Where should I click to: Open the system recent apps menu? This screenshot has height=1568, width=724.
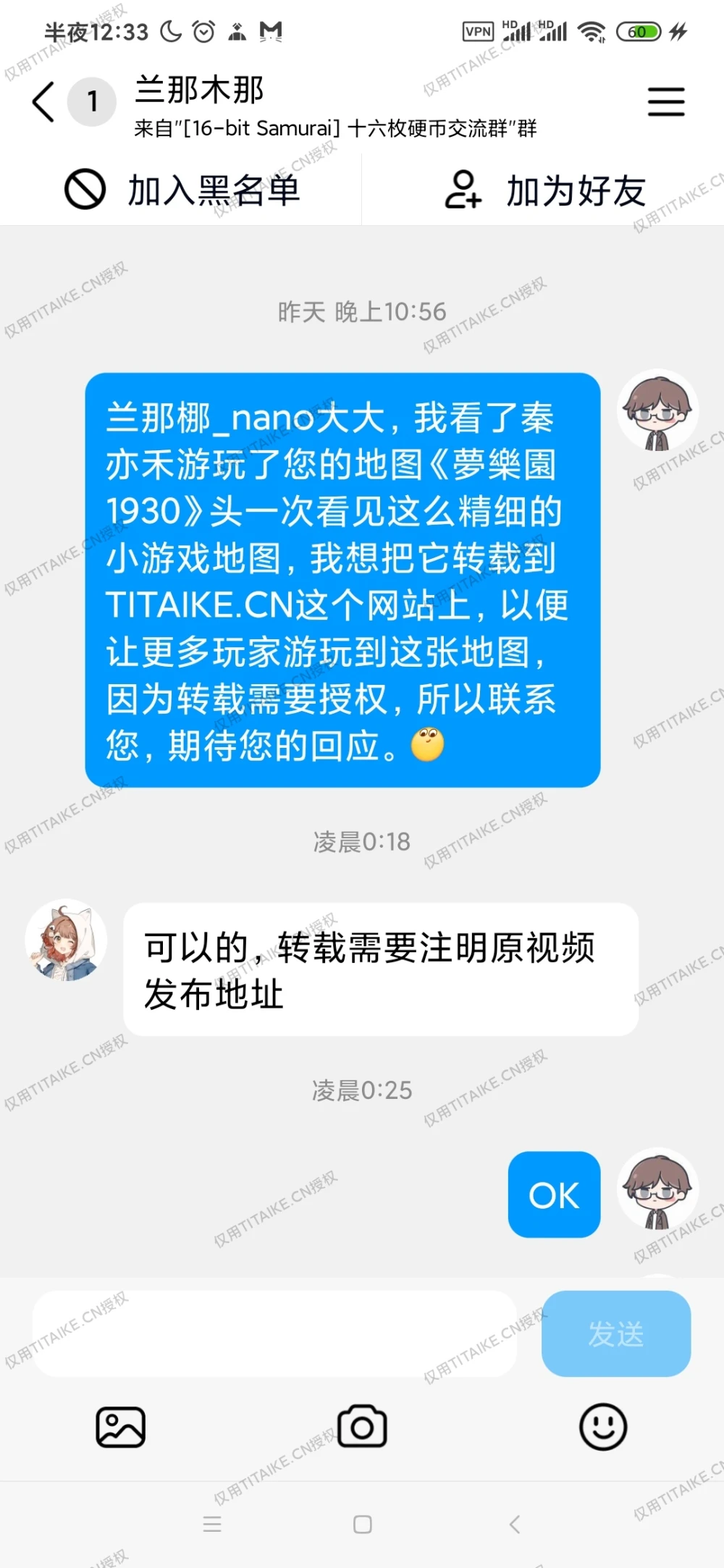coord(212,1525)
